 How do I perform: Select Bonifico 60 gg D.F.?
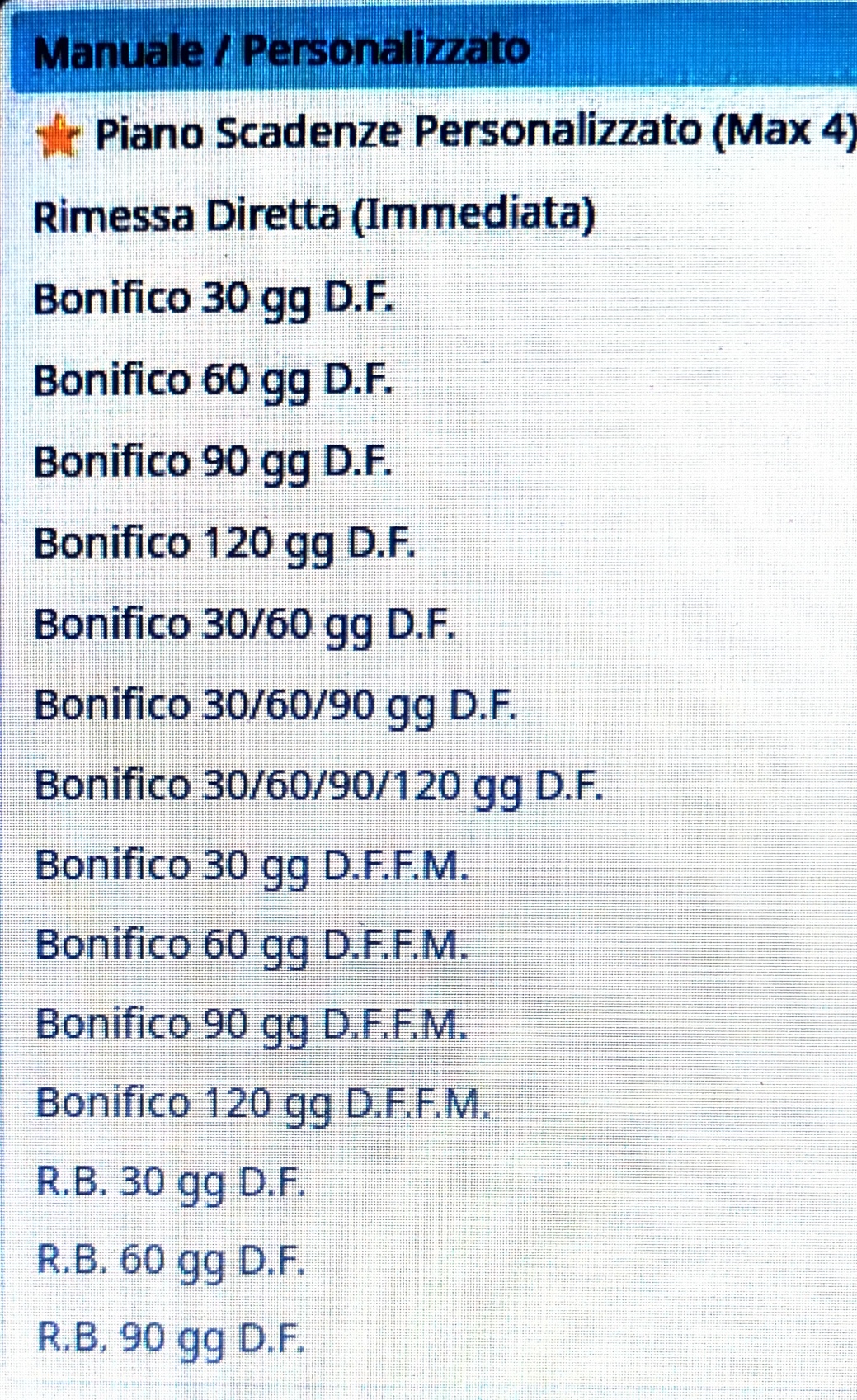(213, 380)
